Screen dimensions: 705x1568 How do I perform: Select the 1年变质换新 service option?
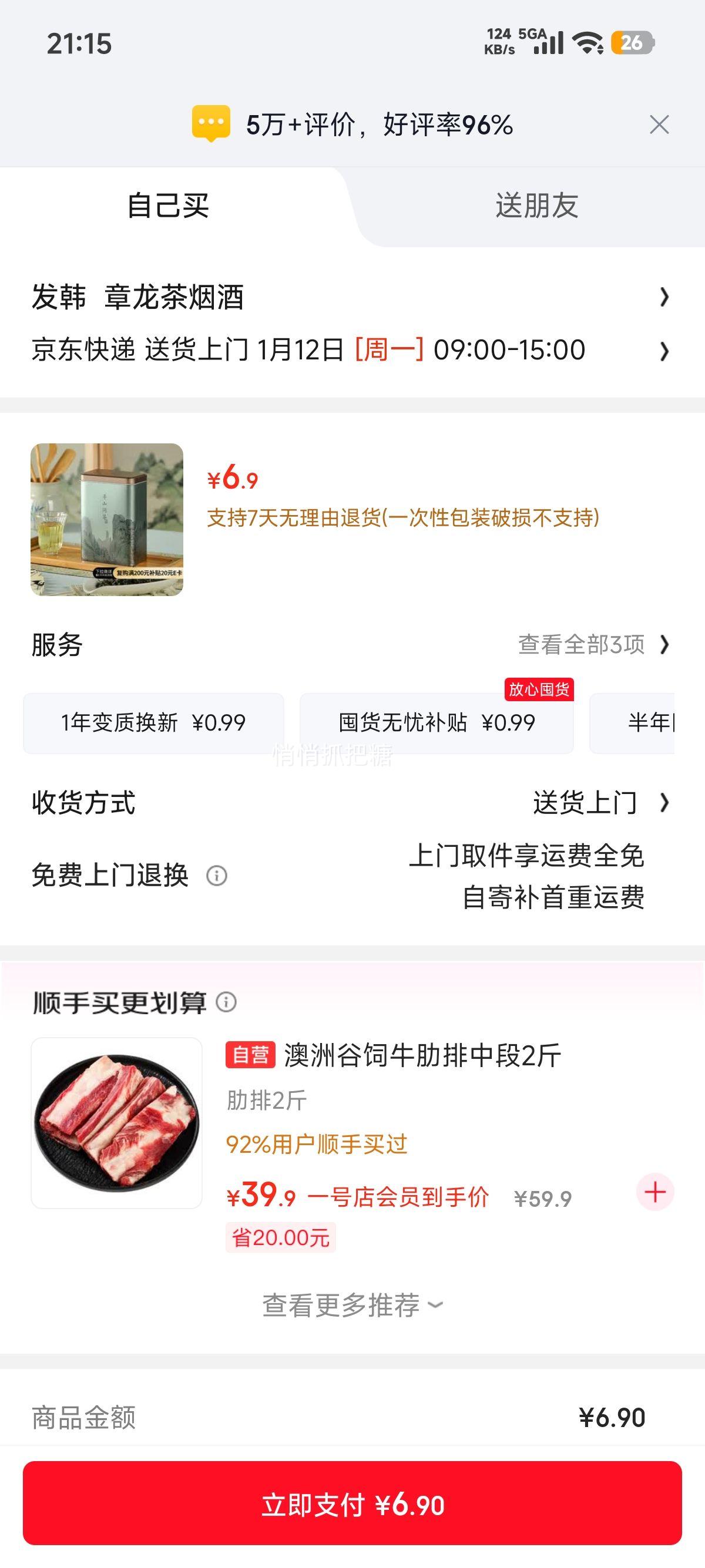pos(154,722)
